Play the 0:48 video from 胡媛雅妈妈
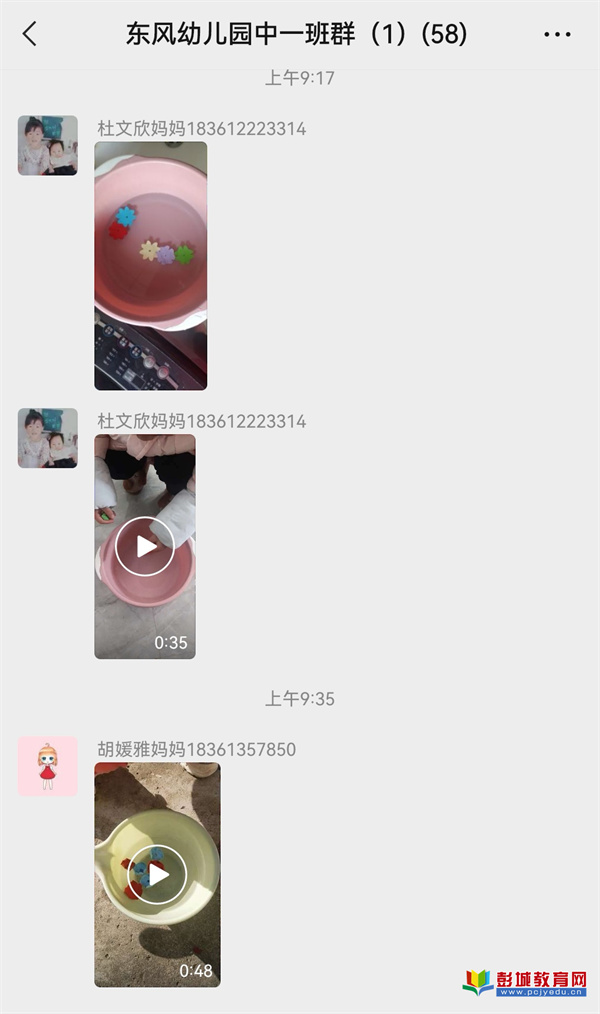This screenshot has height=1014, width=600. tap(157, 875)
